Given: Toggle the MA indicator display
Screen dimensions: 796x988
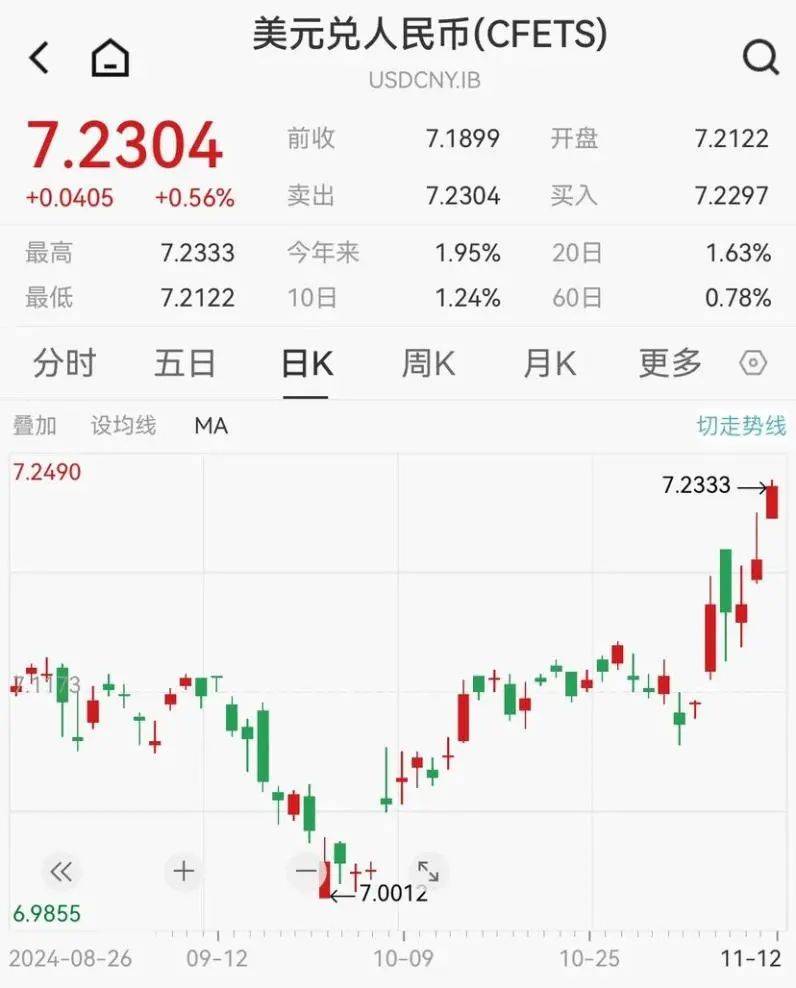Looking at the screenshot, I should (211, 425).
